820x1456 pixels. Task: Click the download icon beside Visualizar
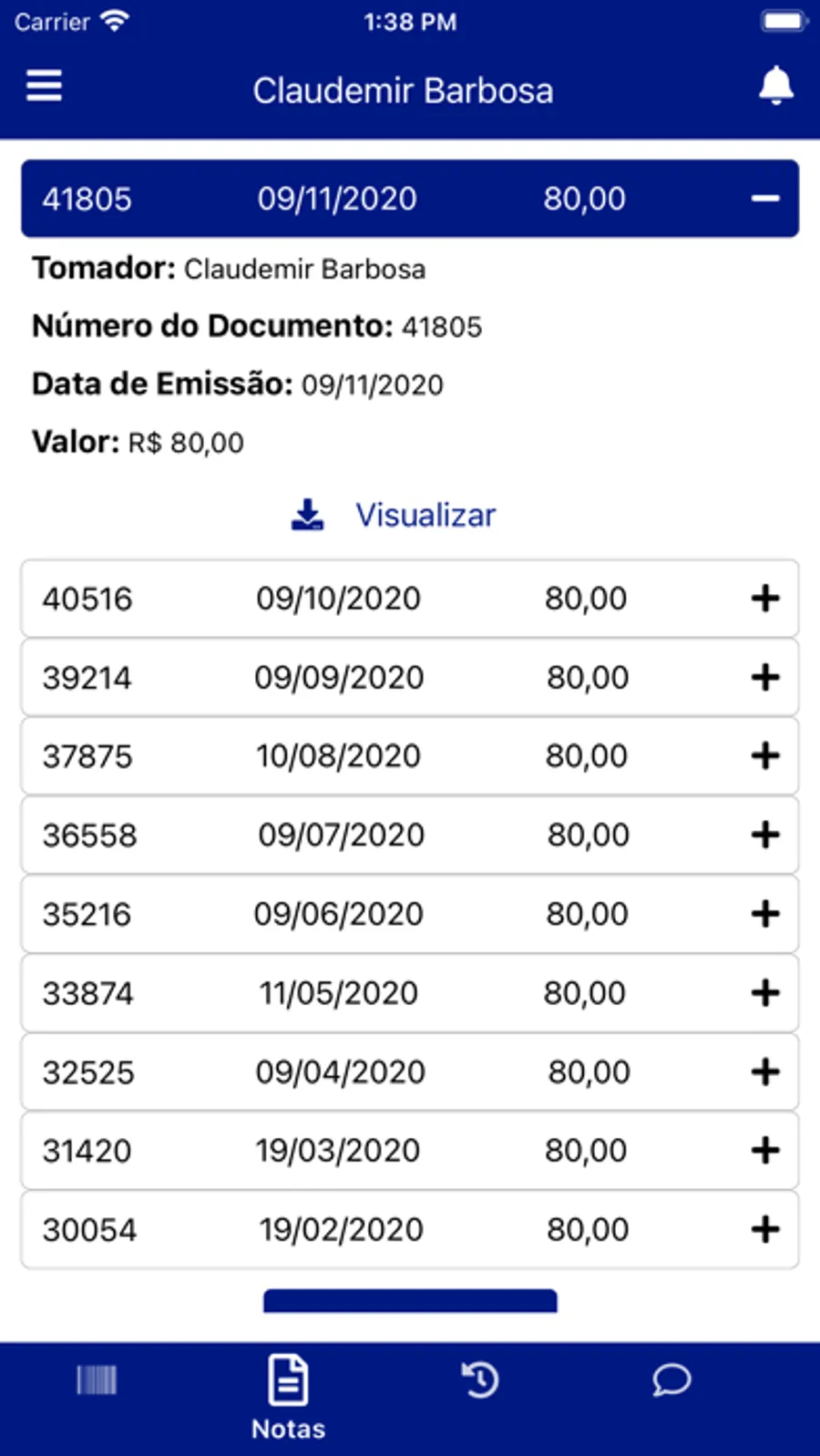pyautogui.click(x=308, y=514)
